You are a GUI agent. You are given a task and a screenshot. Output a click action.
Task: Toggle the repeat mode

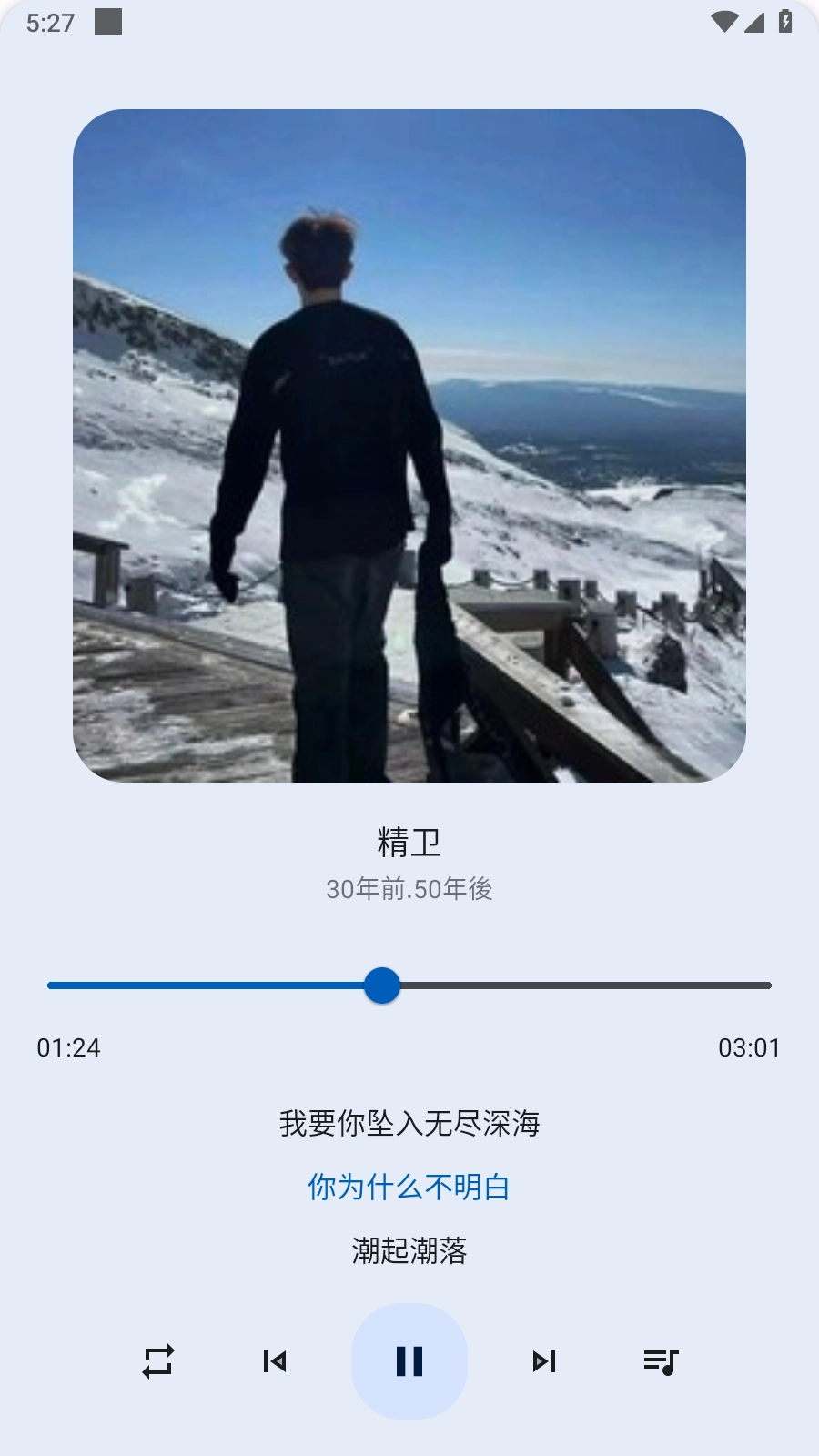[158, 1361]
